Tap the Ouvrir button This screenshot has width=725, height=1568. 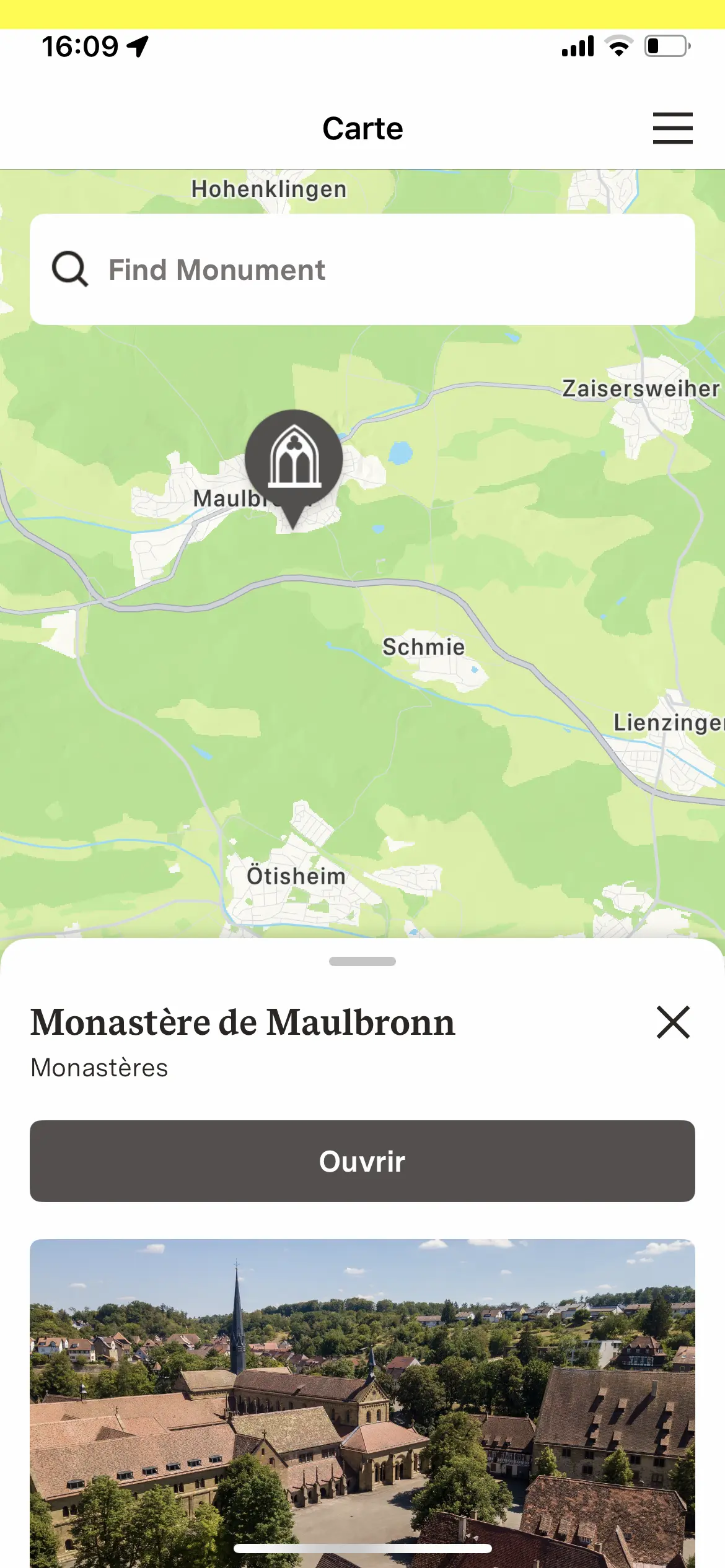362,1161
